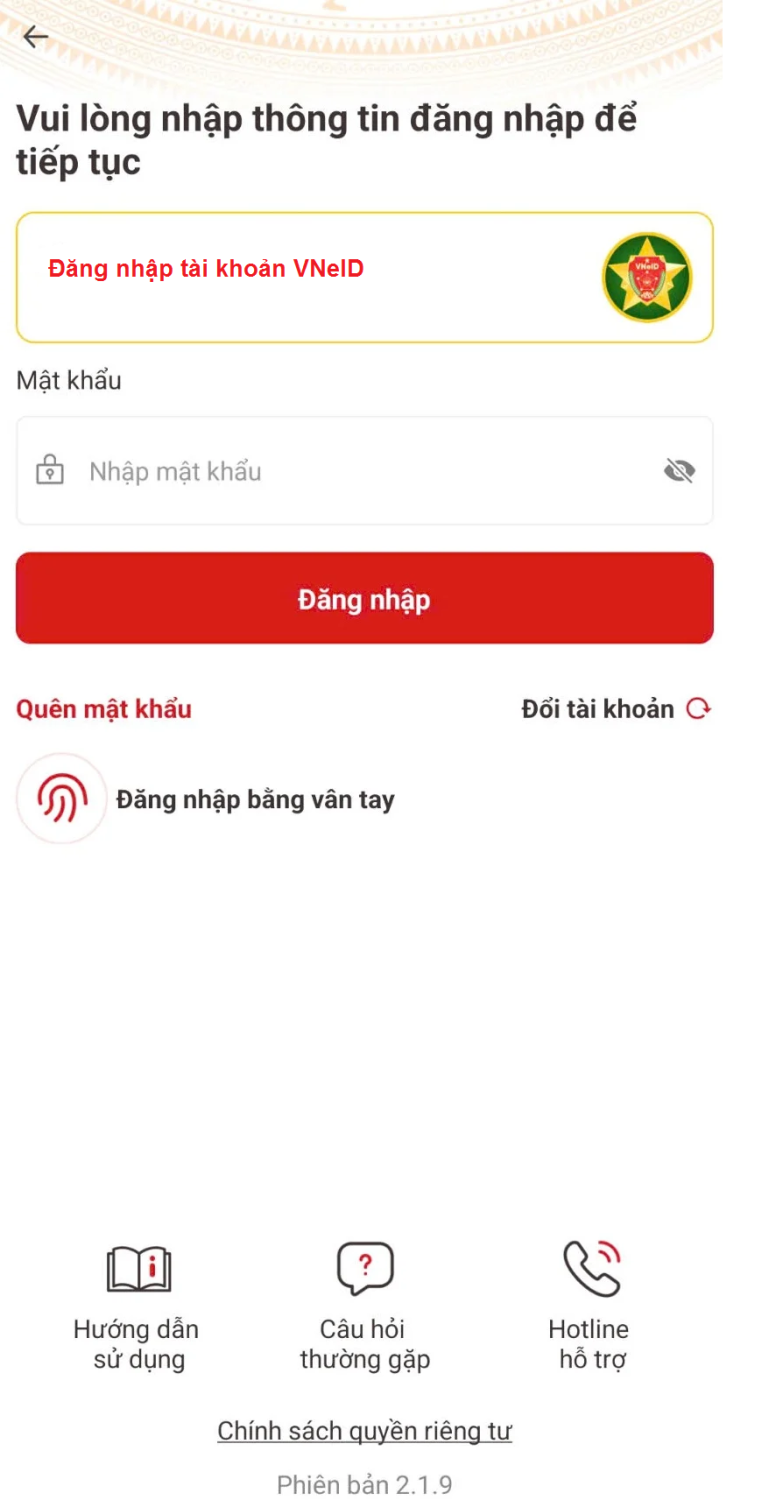
Task: Open Chính sách quyền riêng tư link
Action: (364, 1431)
